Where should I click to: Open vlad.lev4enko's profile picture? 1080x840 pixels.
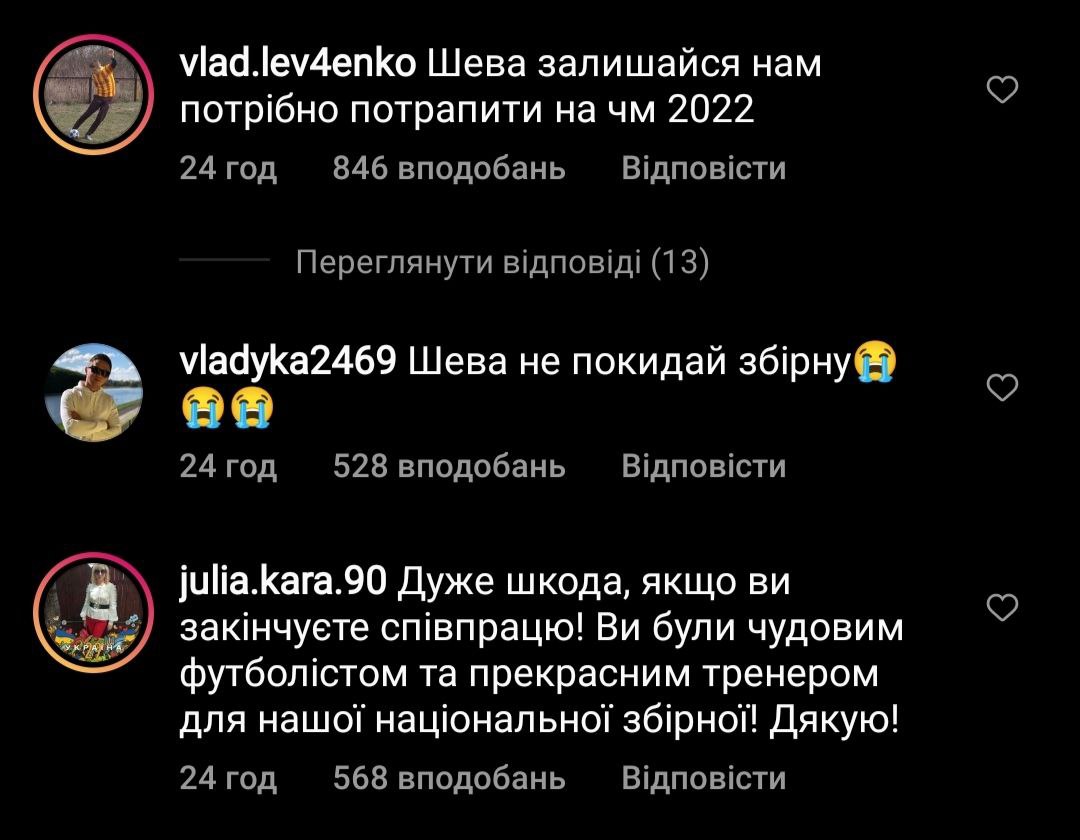(x=93, y=93)
